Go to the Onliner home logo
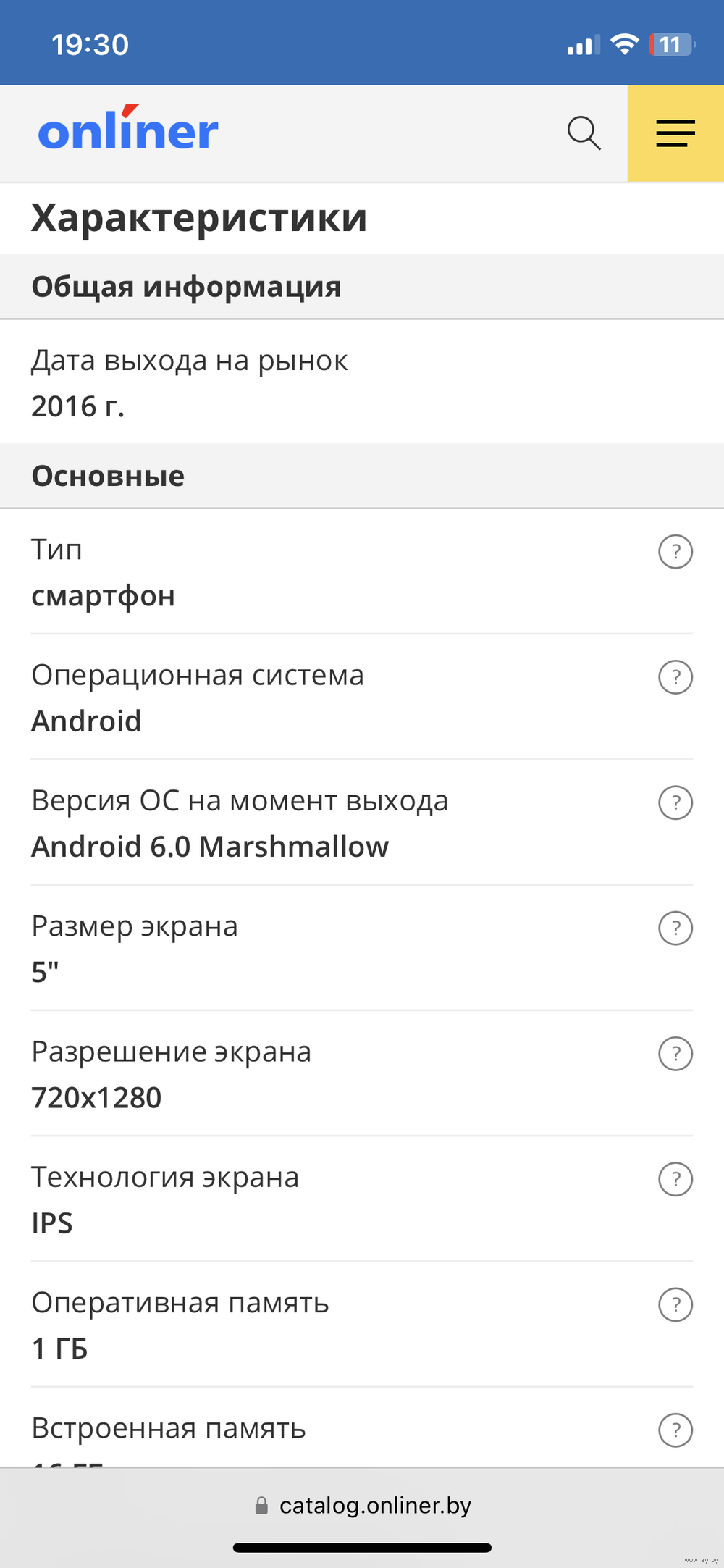724x1568 pixels. pyautogui.click(x=128, y=129)
